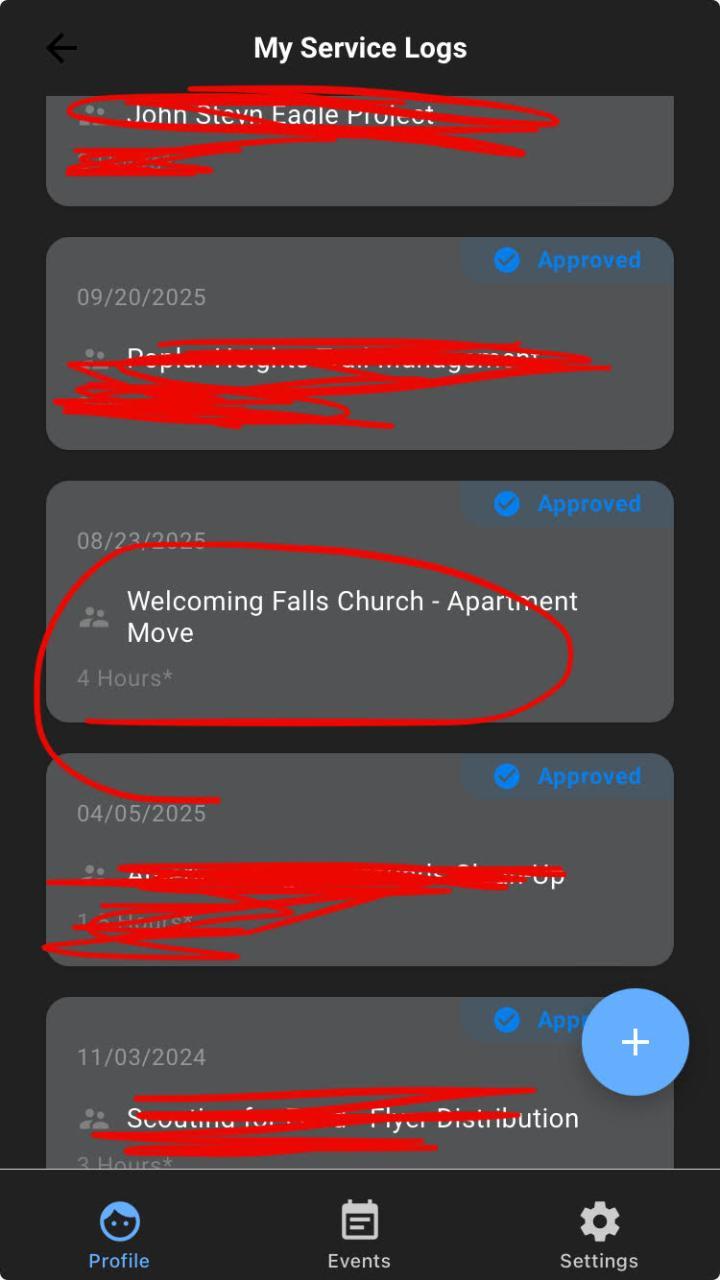Open the Events tab

(x=359, y=1235)
